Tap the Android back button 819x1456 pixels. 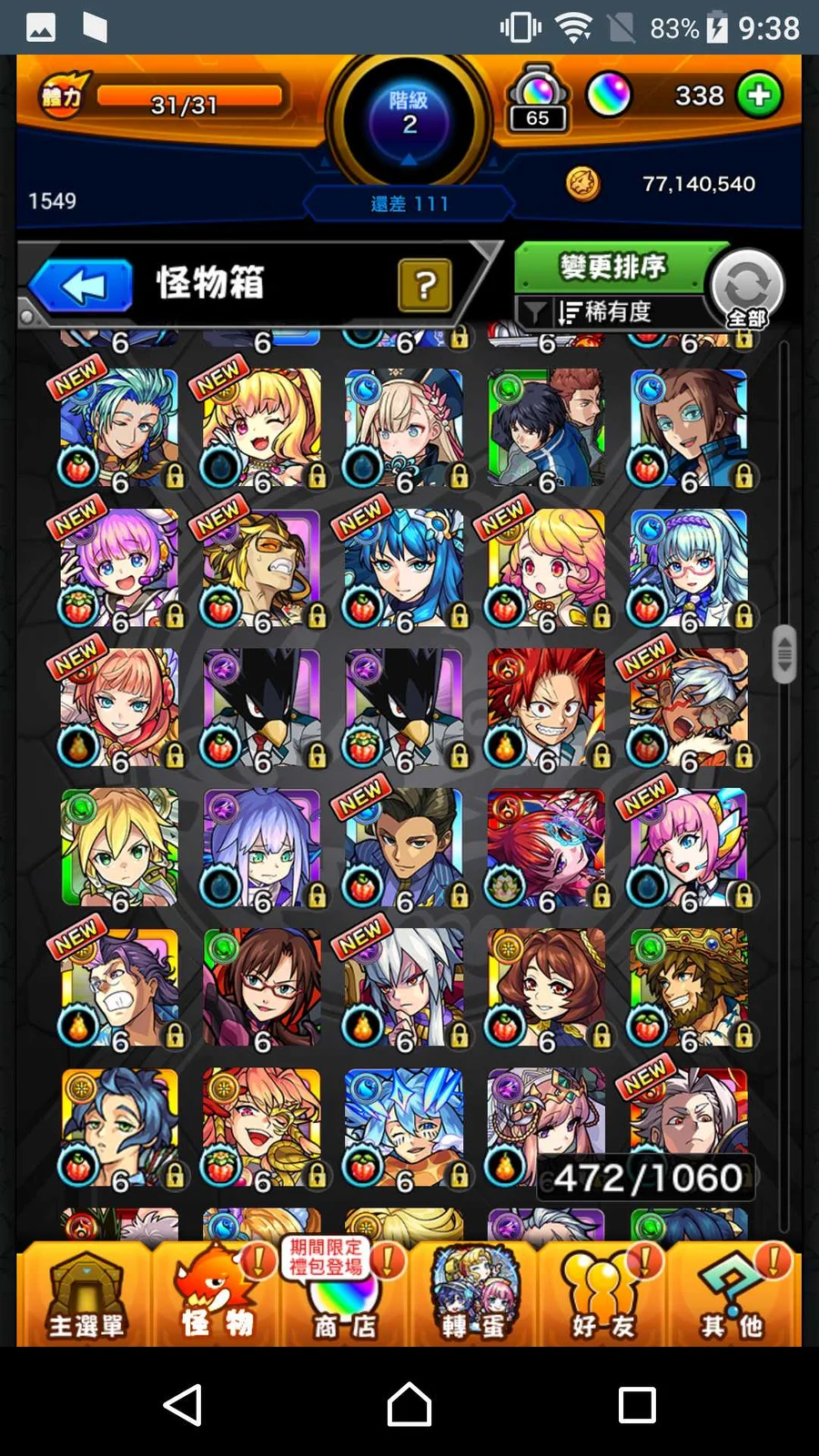[x=183, y=1405]
